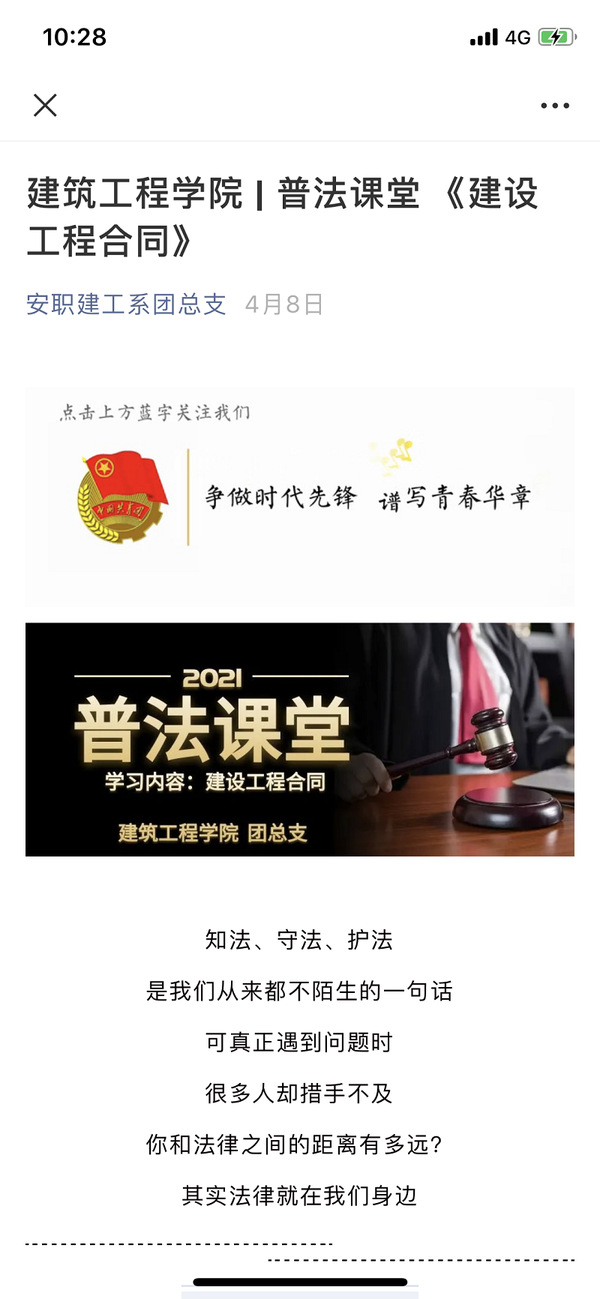Open the three-dot overflow menu
600x1299 pixels.
click(554, 106)
